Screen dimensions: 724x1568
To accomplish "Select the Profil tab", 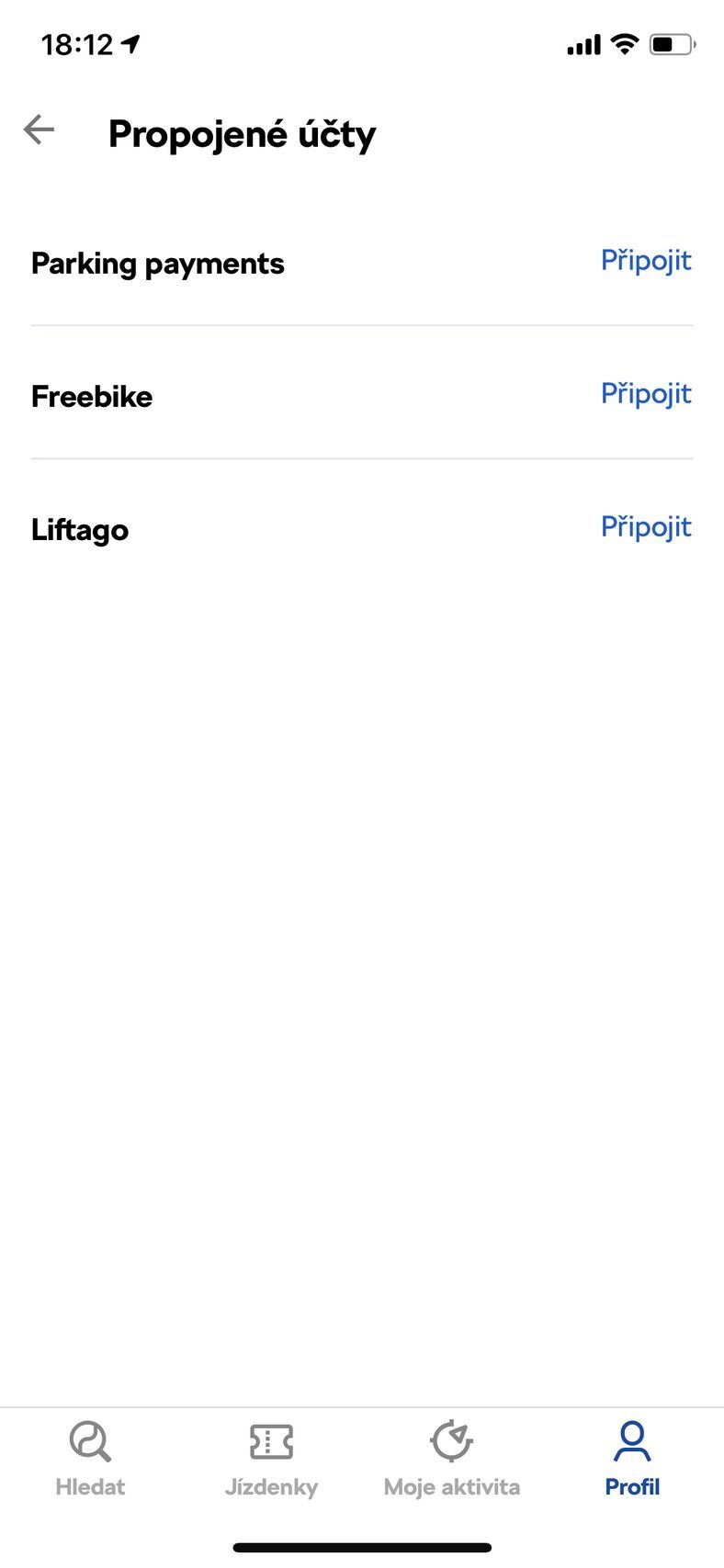I will point(632,1459).
